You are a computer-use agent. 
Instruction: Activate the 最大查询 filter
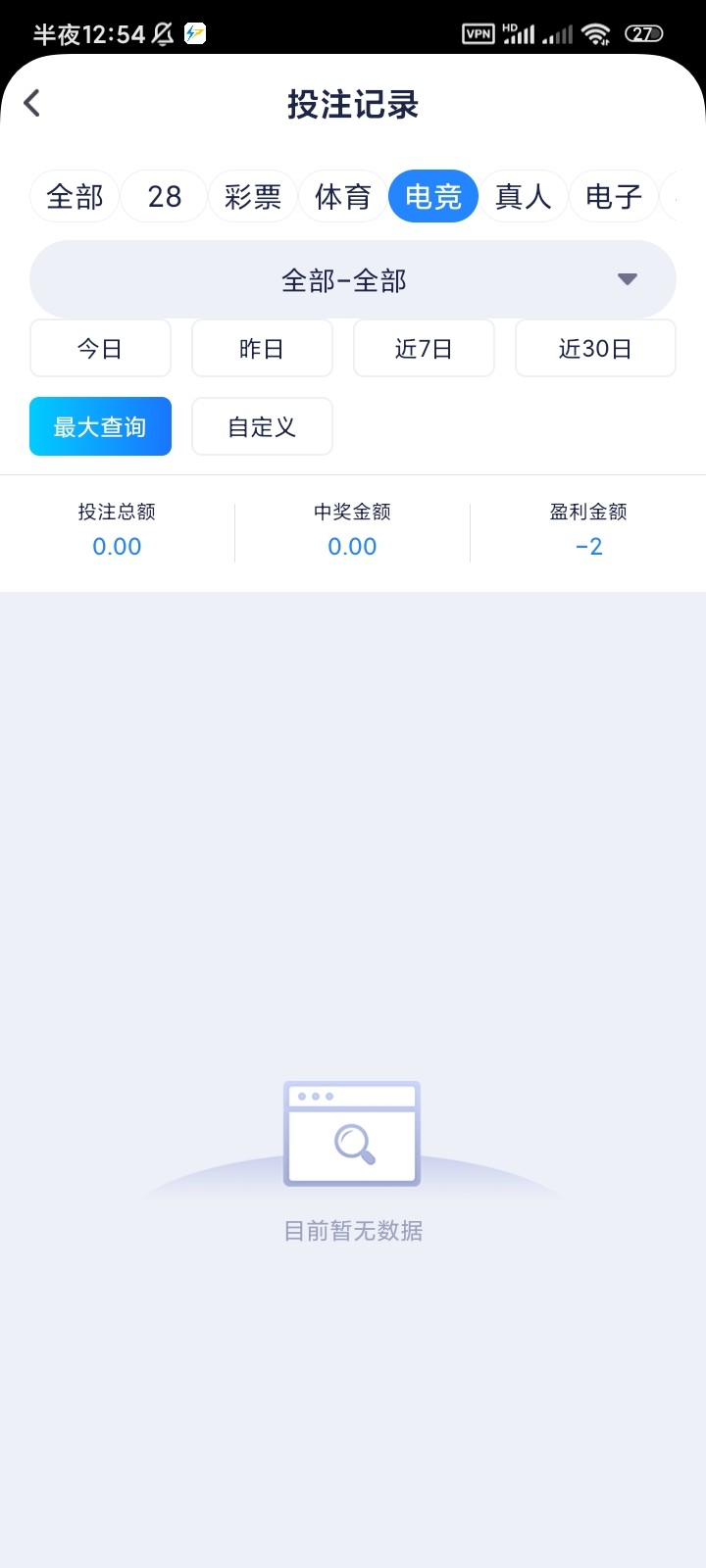(100, 425)
